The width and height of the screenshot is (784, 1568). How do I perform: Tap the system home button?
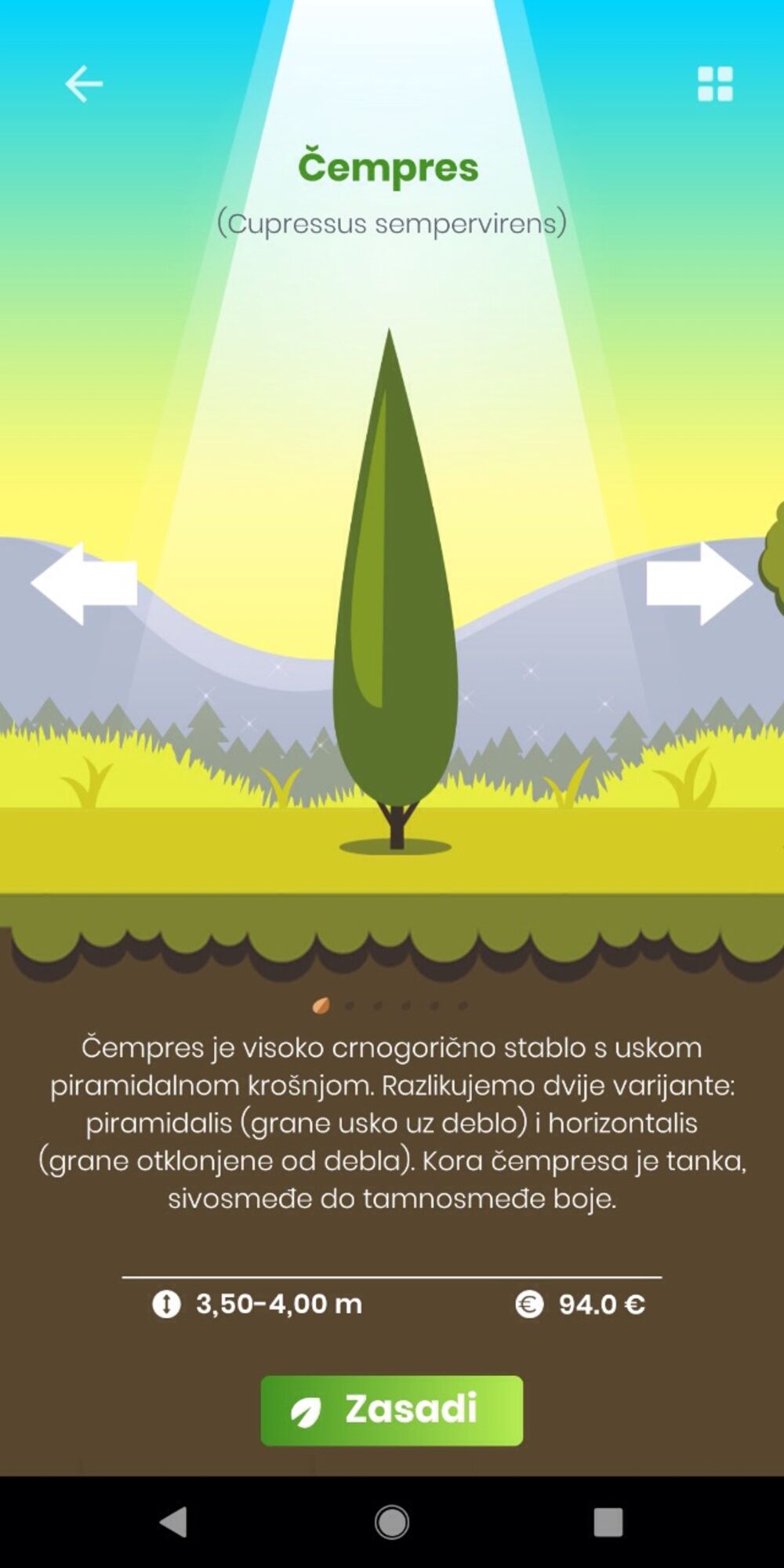tap(392, 1523)
